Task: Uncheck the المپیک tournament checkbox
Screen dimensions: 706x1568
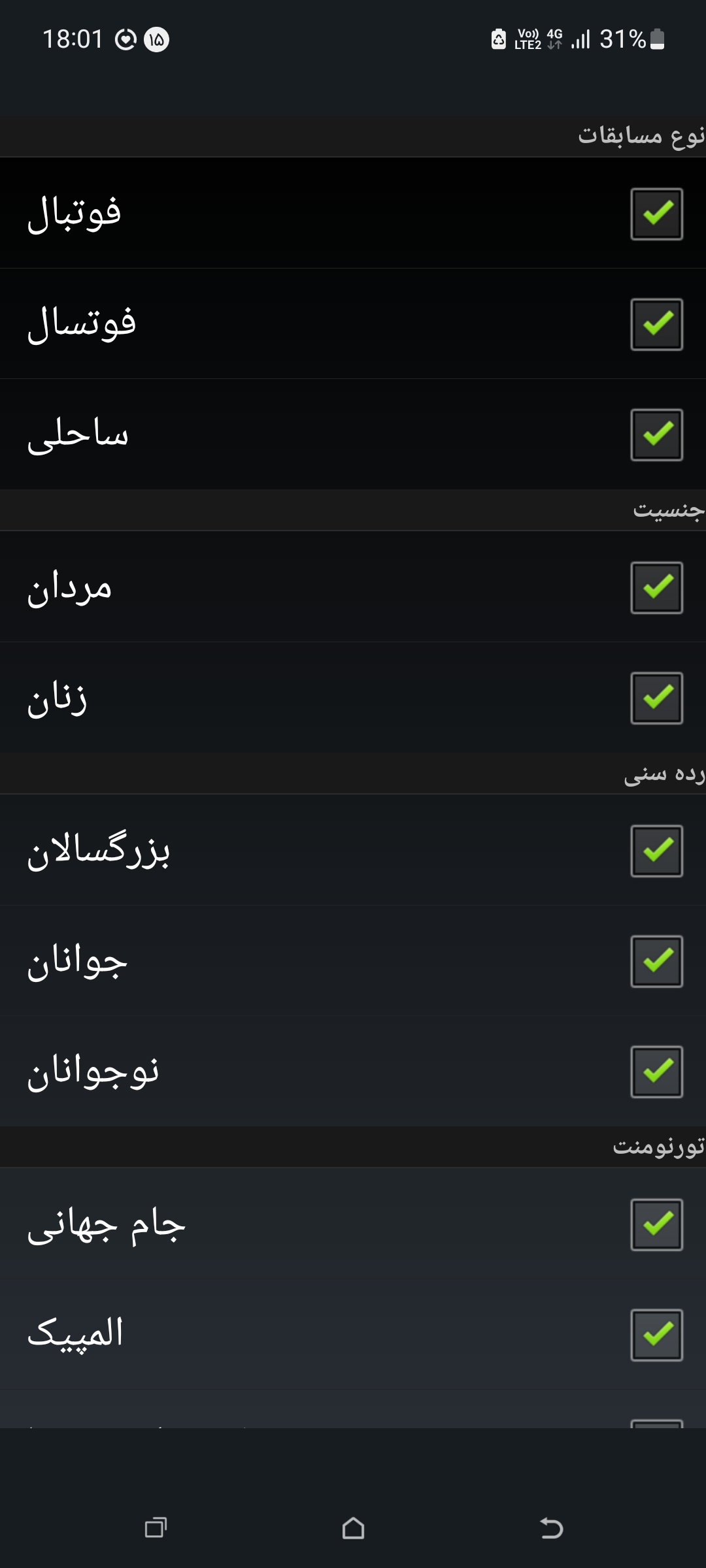Action: tap(656, 1335)
